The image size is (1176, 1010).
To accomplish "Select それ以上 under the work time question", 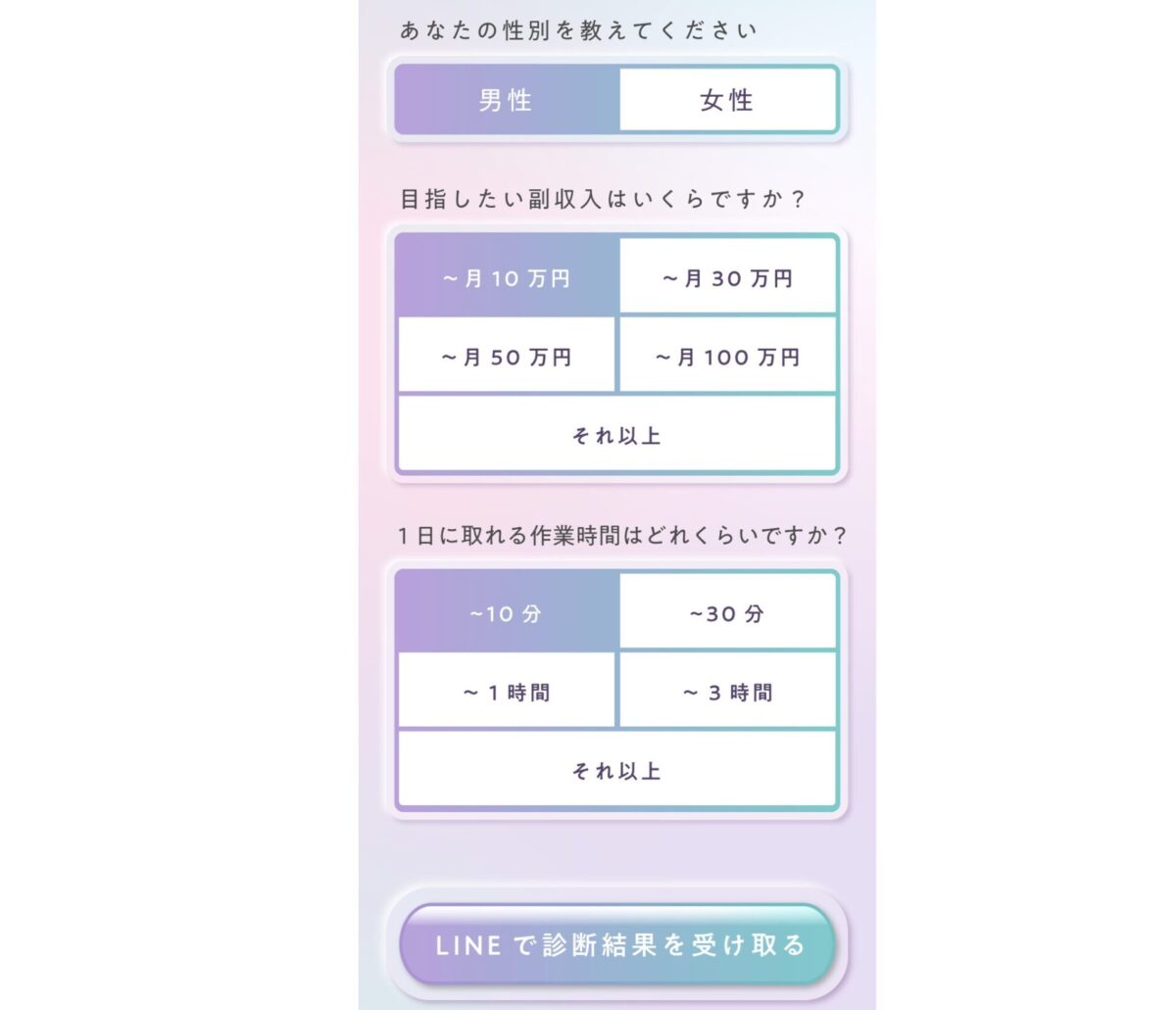I will click(x=616, y=770).
